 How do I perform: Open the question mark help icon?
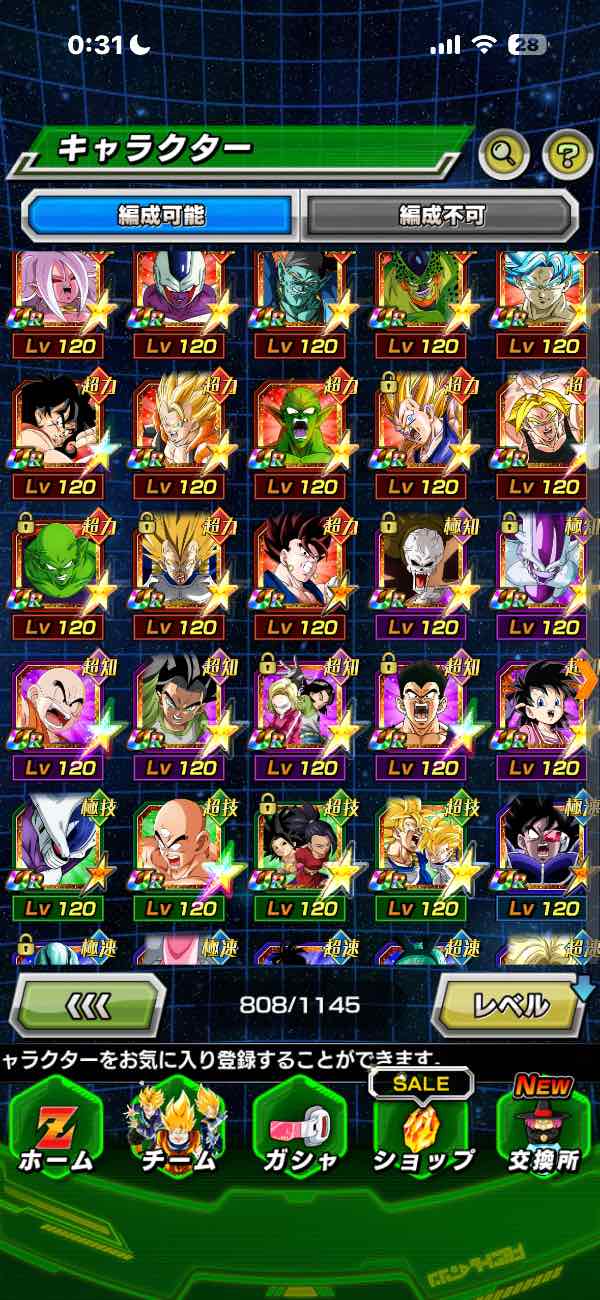pos(567,154)
